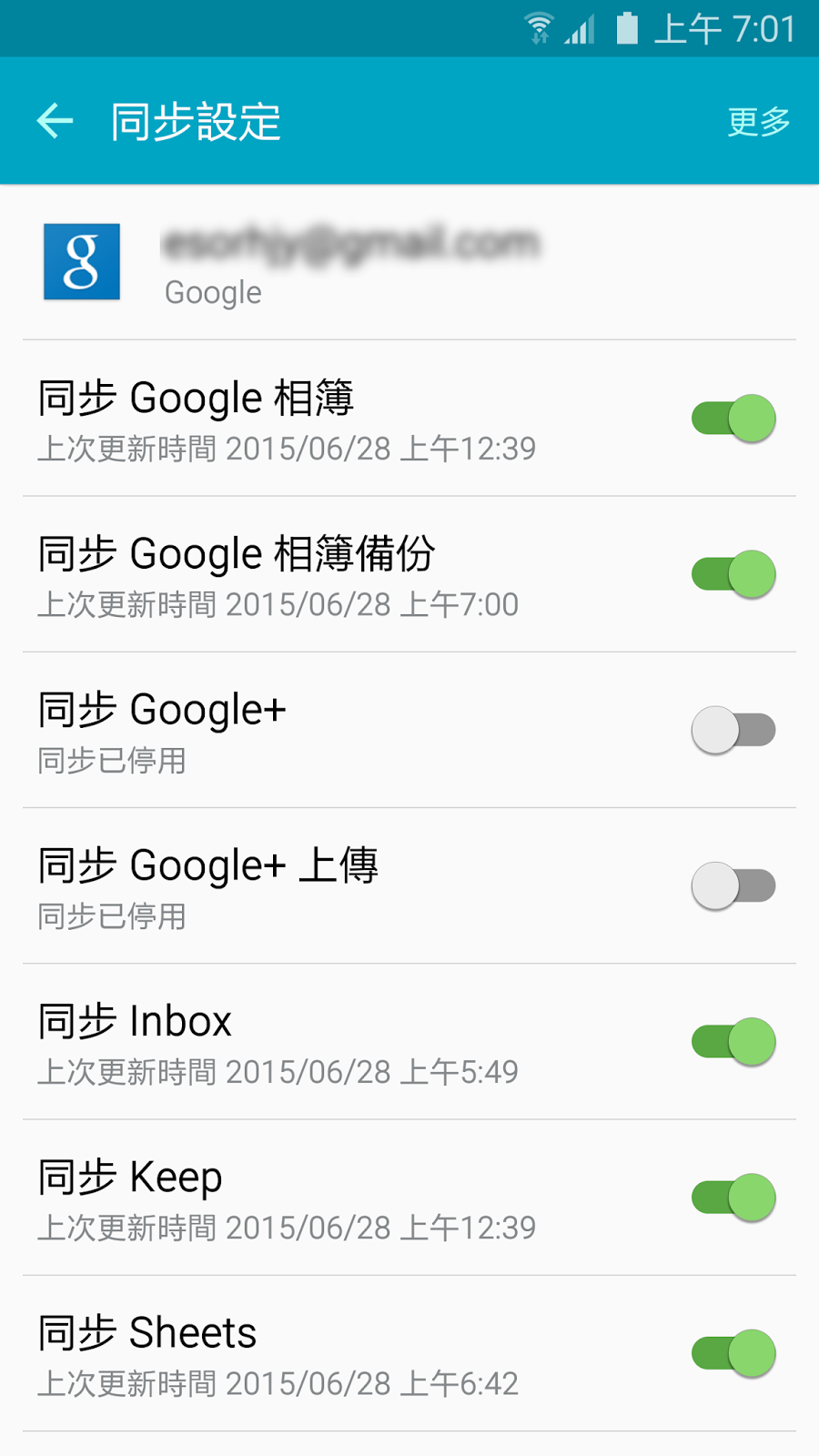Screen dimensions: 819x1456
Task: Turn on 同步 Google+ 上傳
Action: pyautogui.click(x=733, y=885)
